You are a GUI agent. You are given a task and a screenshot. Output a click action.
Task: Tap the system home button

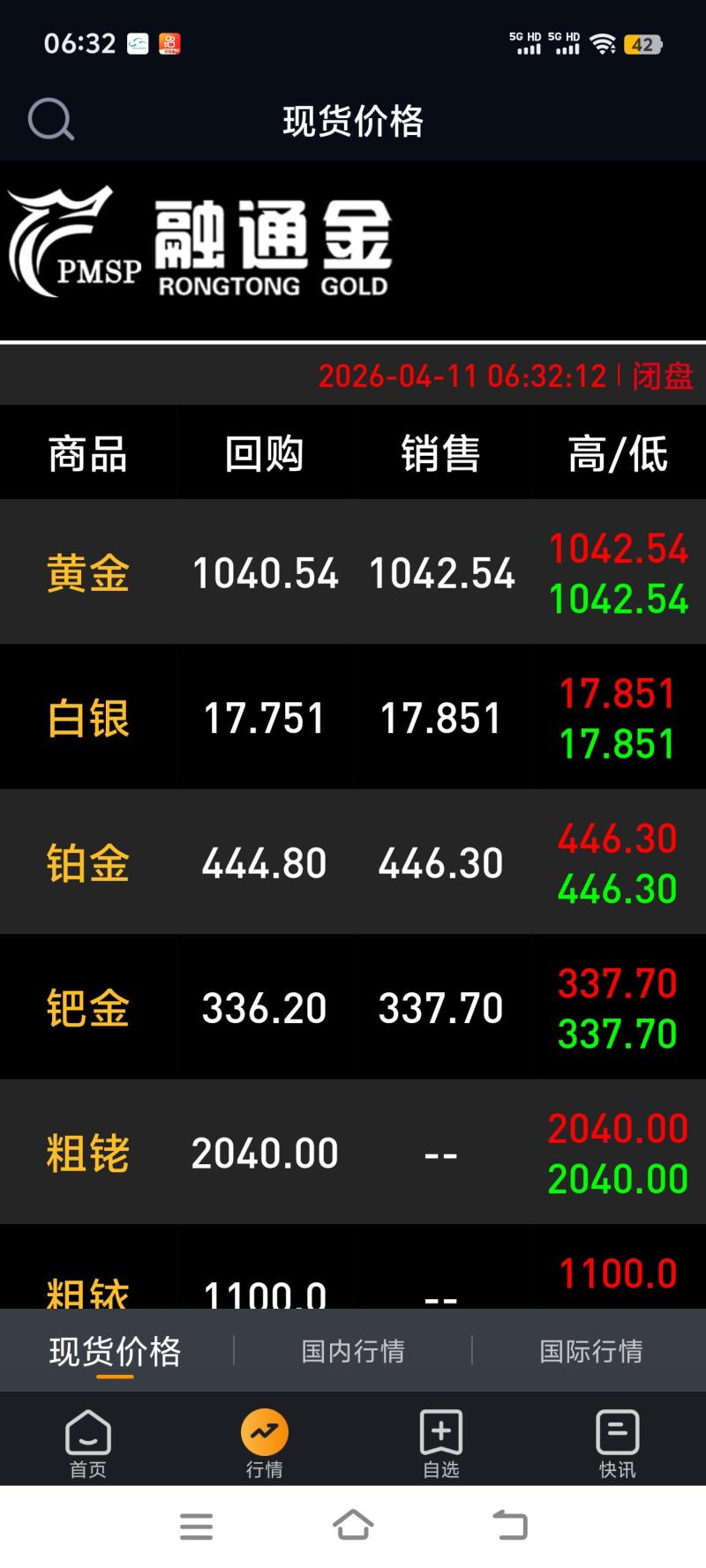353,1525
